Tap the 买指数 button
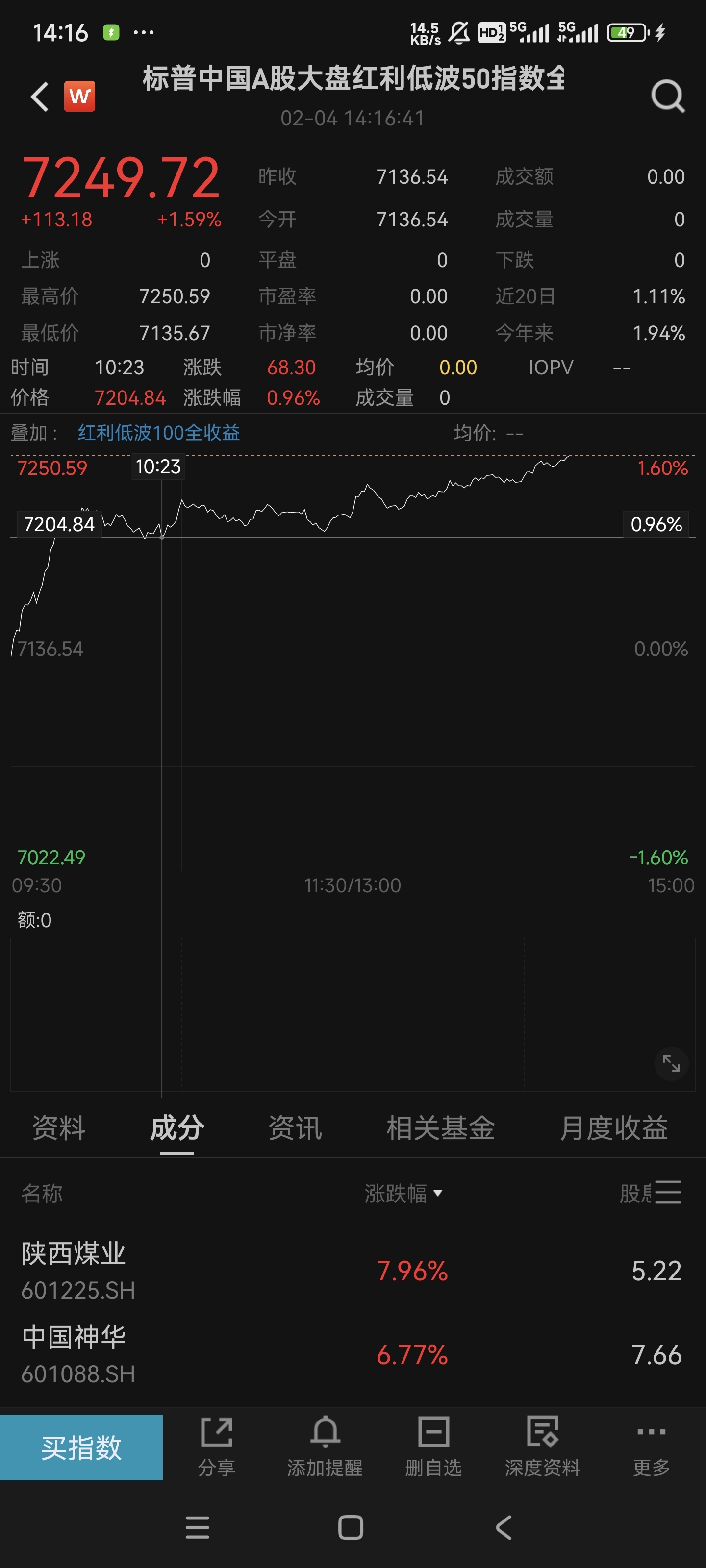 tap(81, 1447)
